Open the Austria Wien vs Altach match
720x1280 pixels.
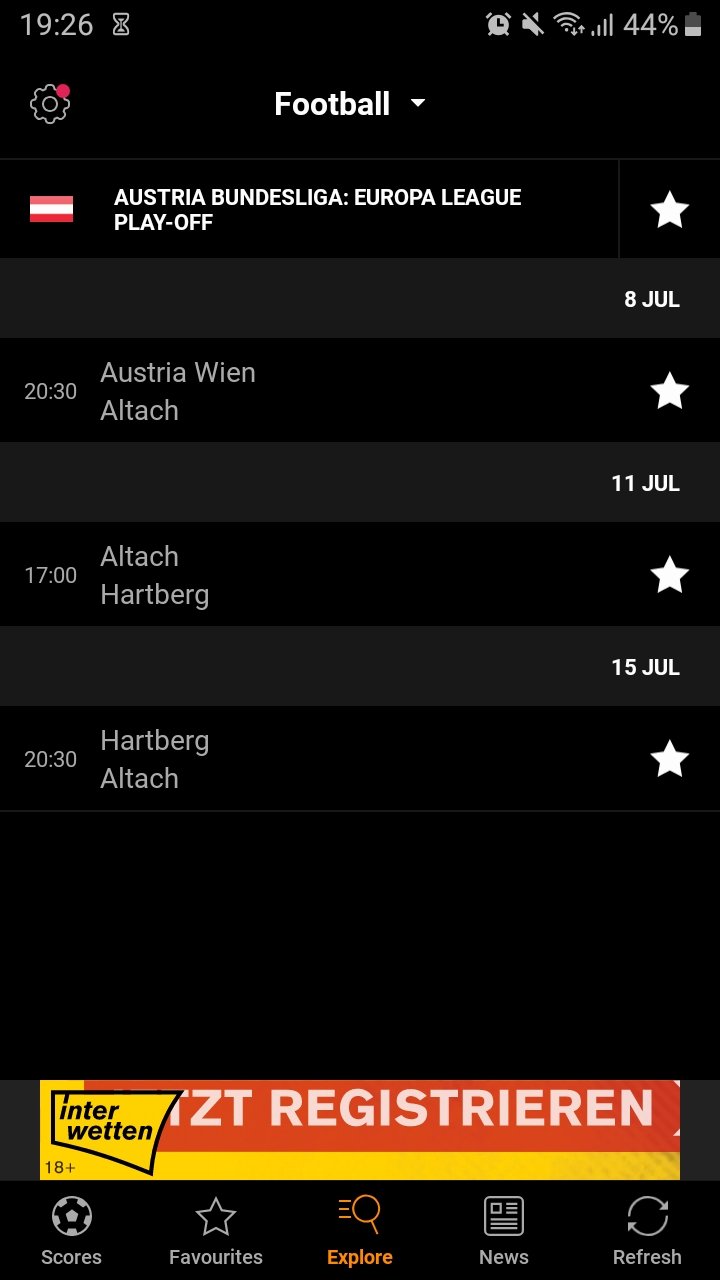pos(310,391)
